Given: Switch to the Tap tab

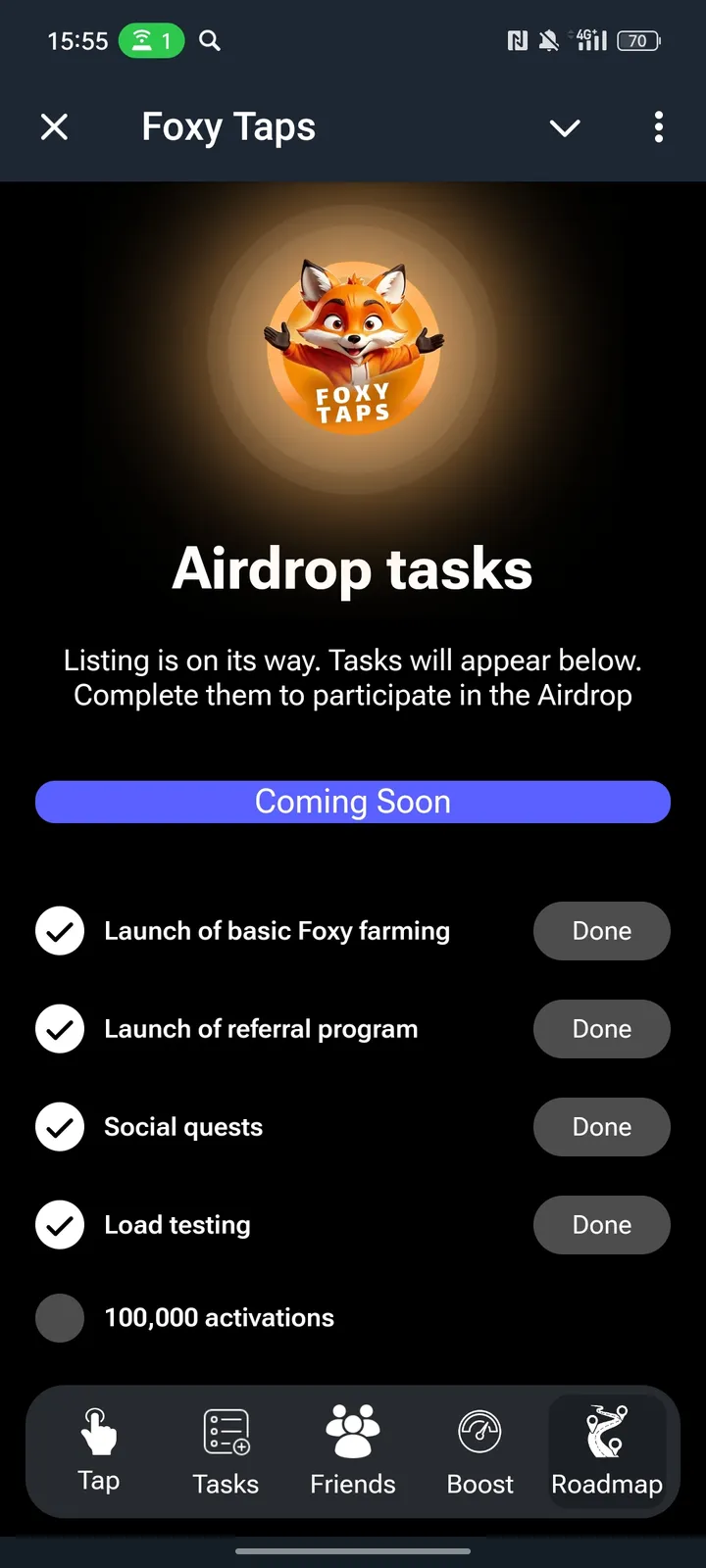Looking at the screenshot, I should point(99,1450).
